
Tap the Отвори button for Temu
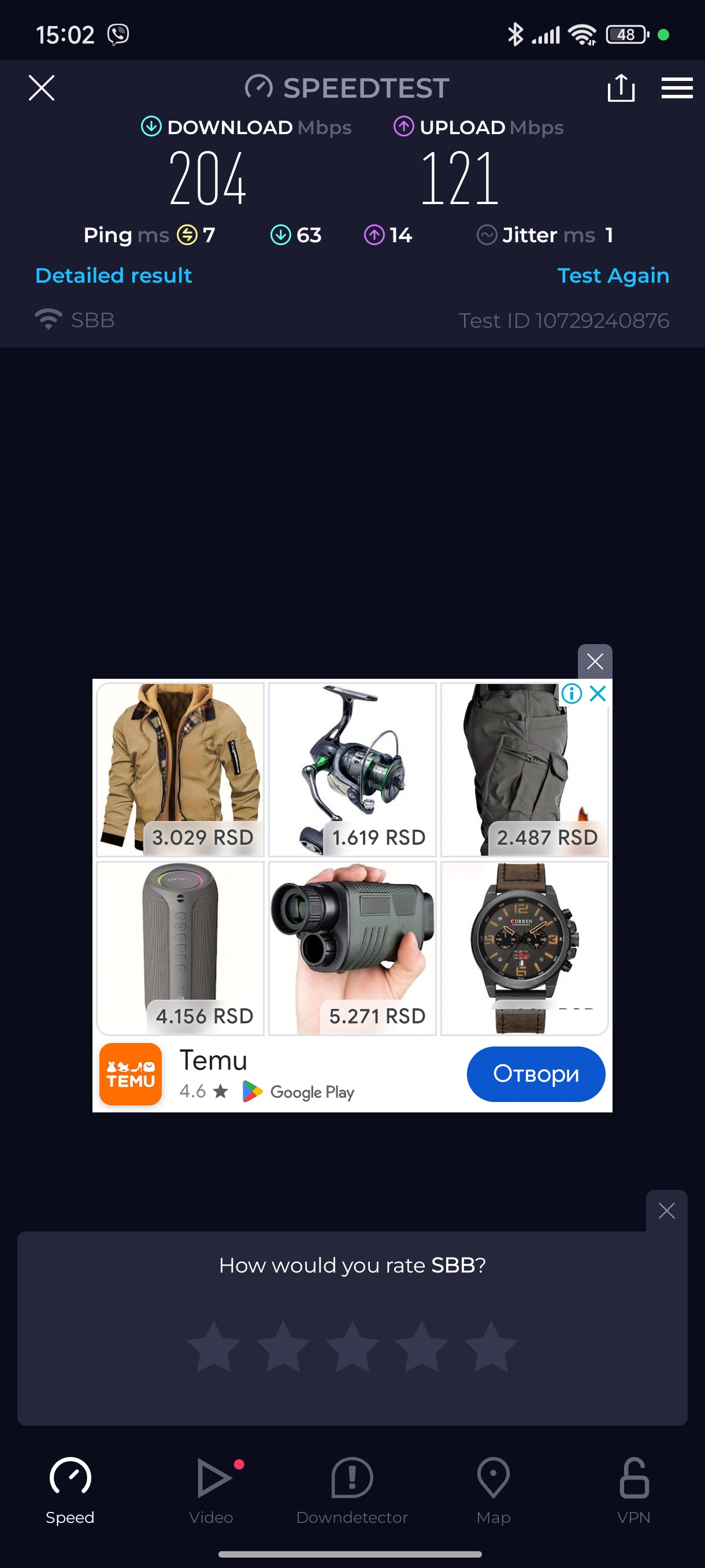coord(535,1074)
